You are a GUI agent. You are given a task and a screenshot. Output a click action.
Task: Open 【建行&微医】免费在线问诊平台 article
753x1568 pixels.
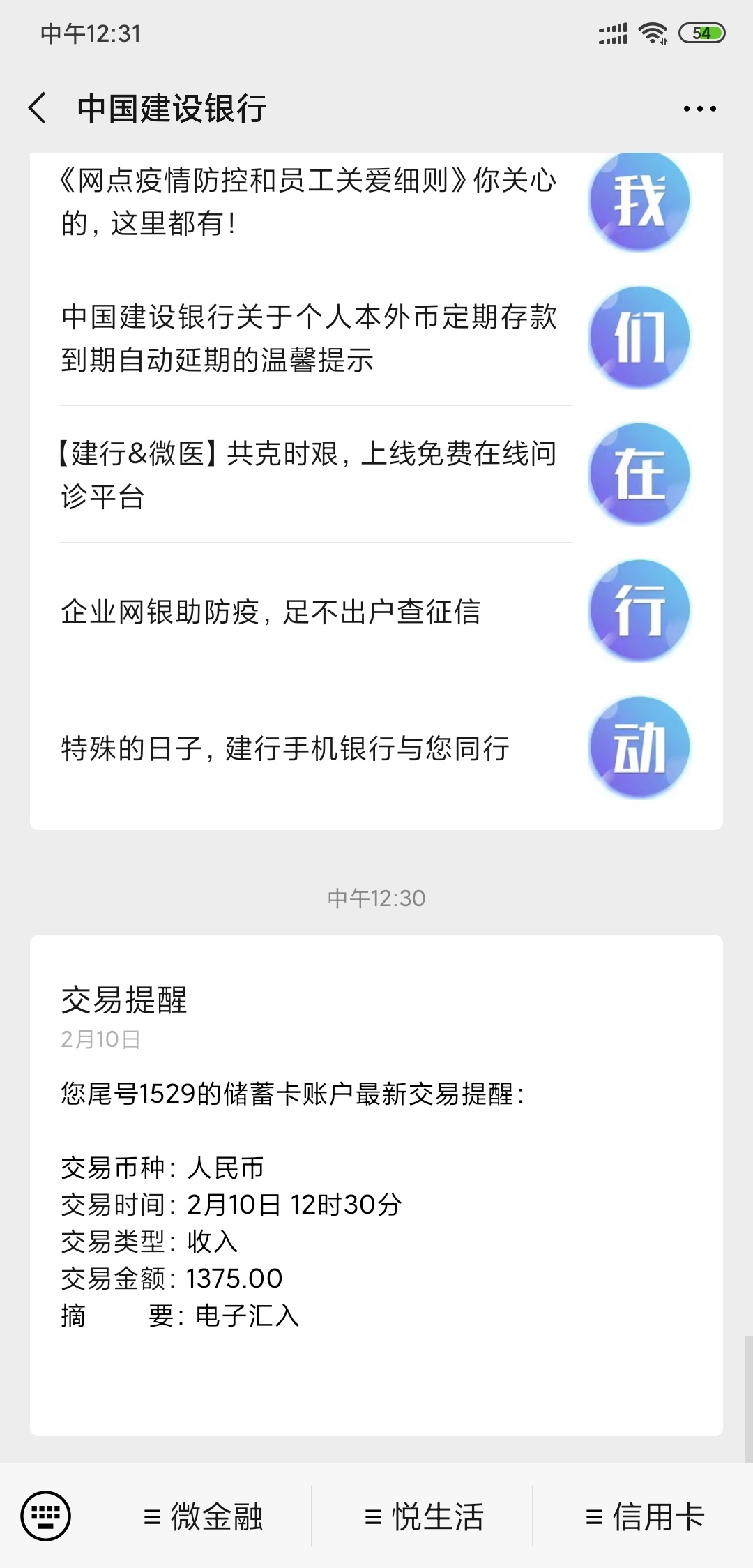[376, 474]
